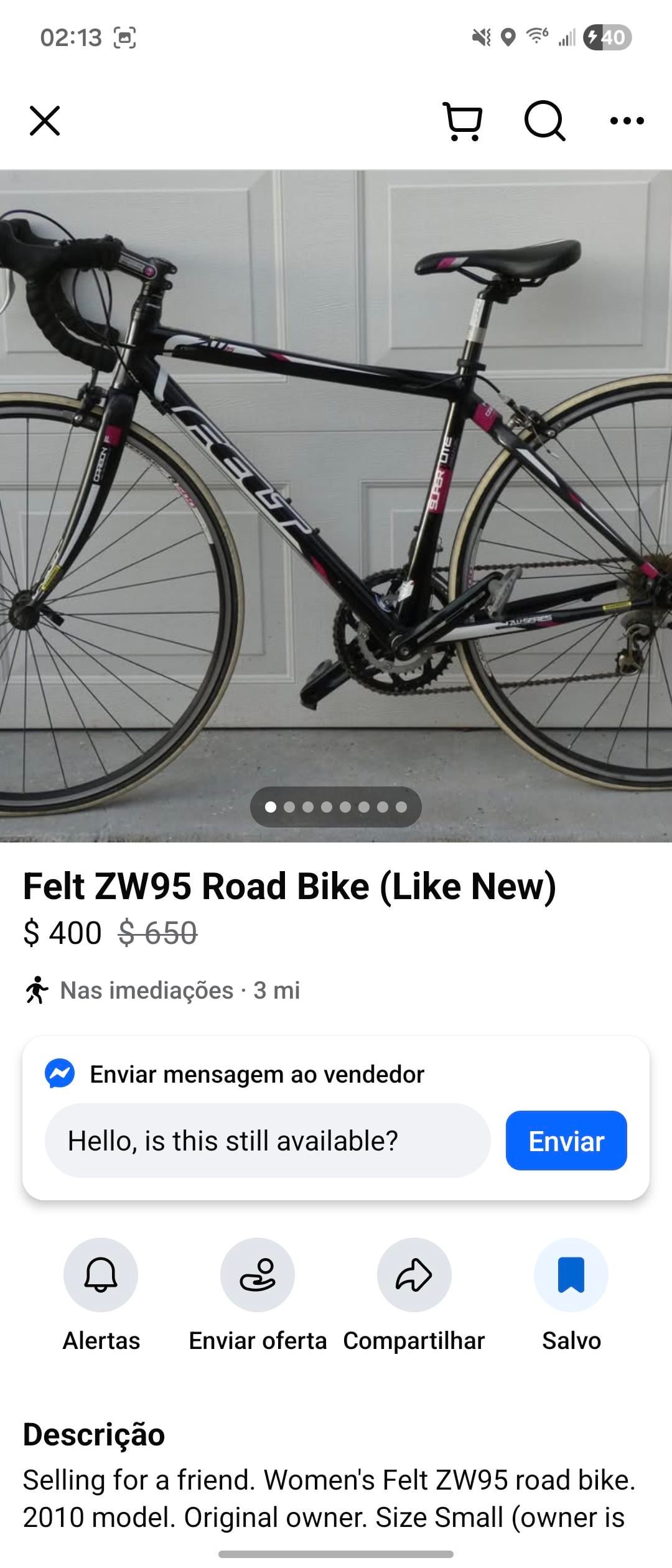Edit the 'Hello, is this still available?' message
The width and height of the screenshot is (672, 1568).
268,1141
